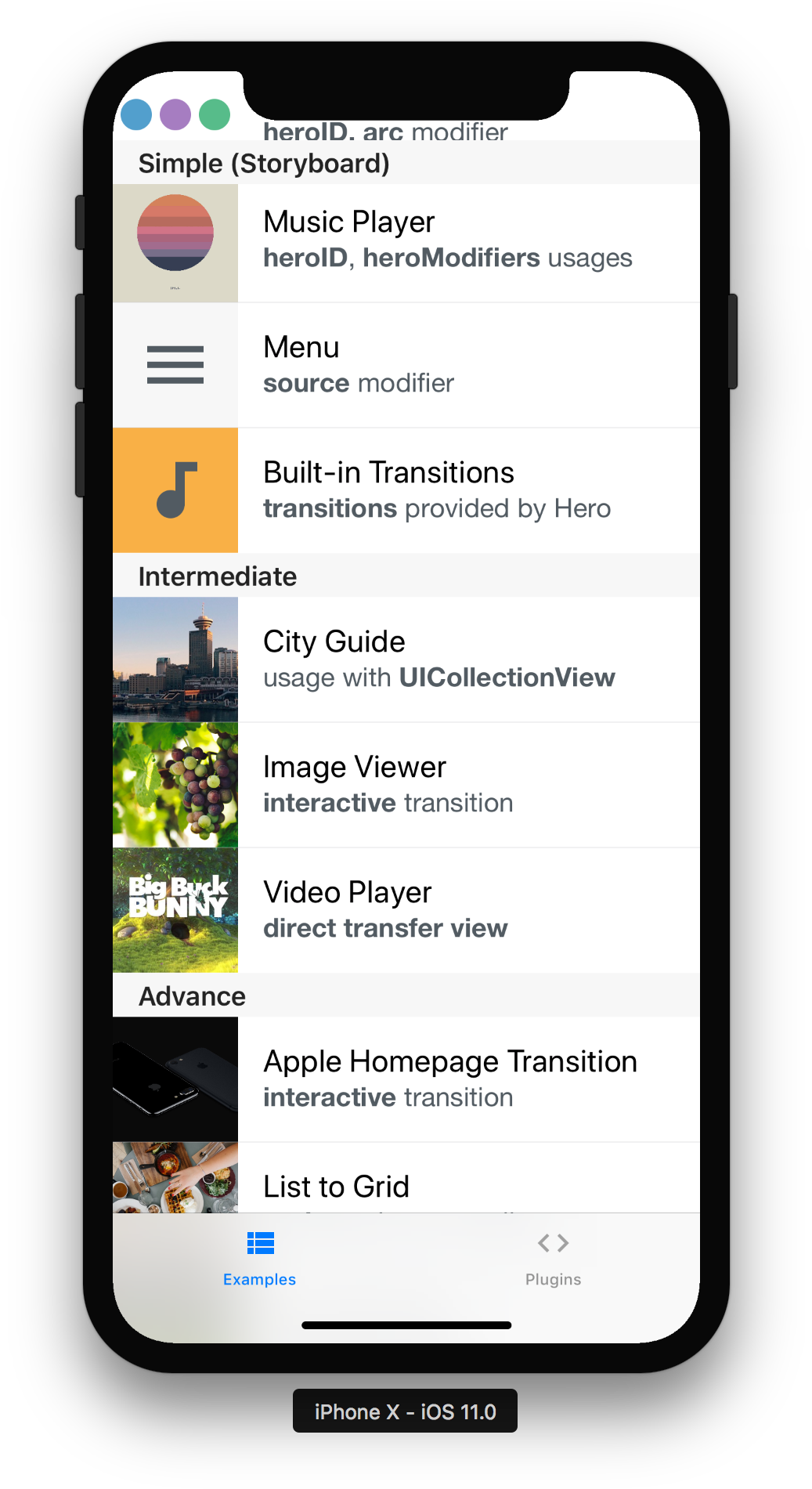Tap the Examples tab
This screenshot has height=1489, width=812.
pyautogui.click(x=259, y=1258)
